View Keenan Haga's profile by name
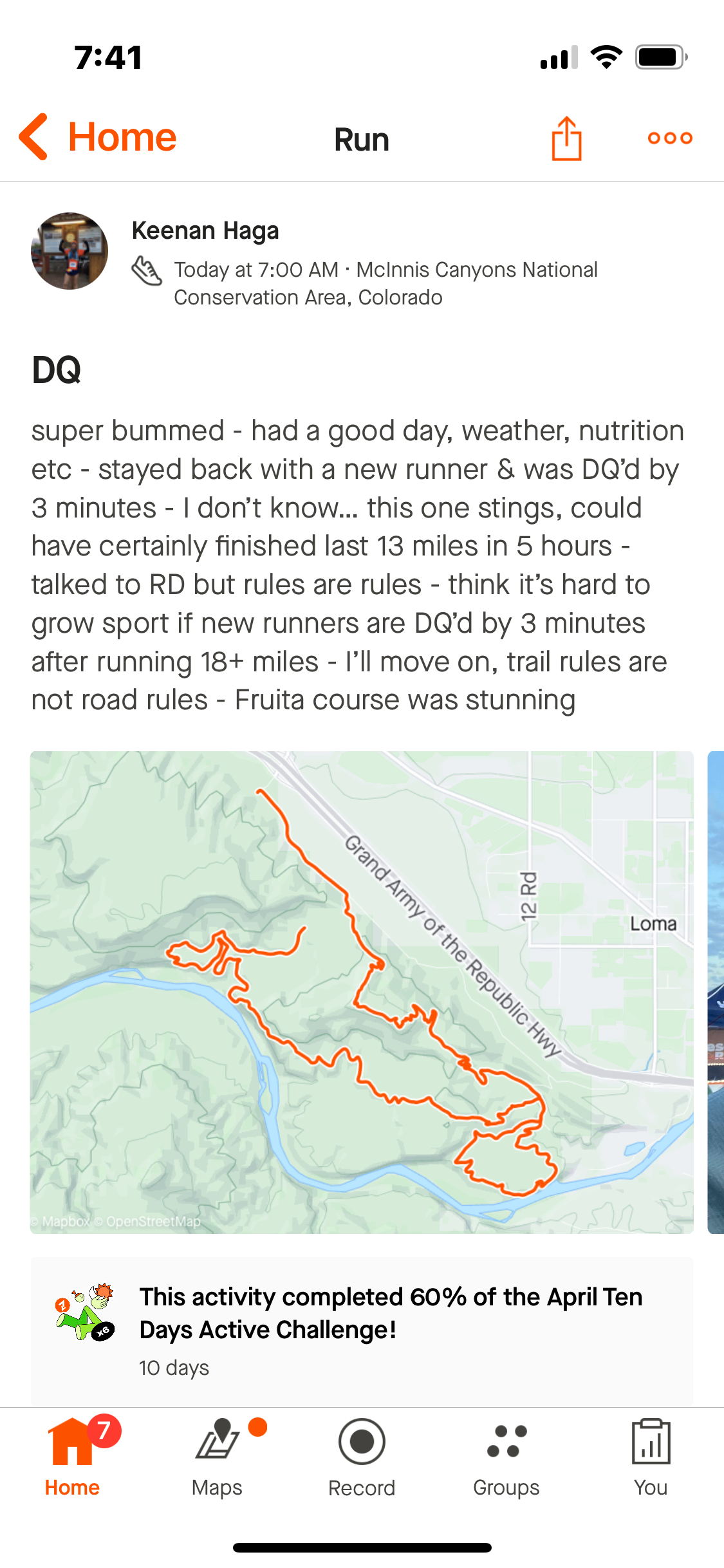This screenshot has height=1568, width=724. tap(205, 230)
